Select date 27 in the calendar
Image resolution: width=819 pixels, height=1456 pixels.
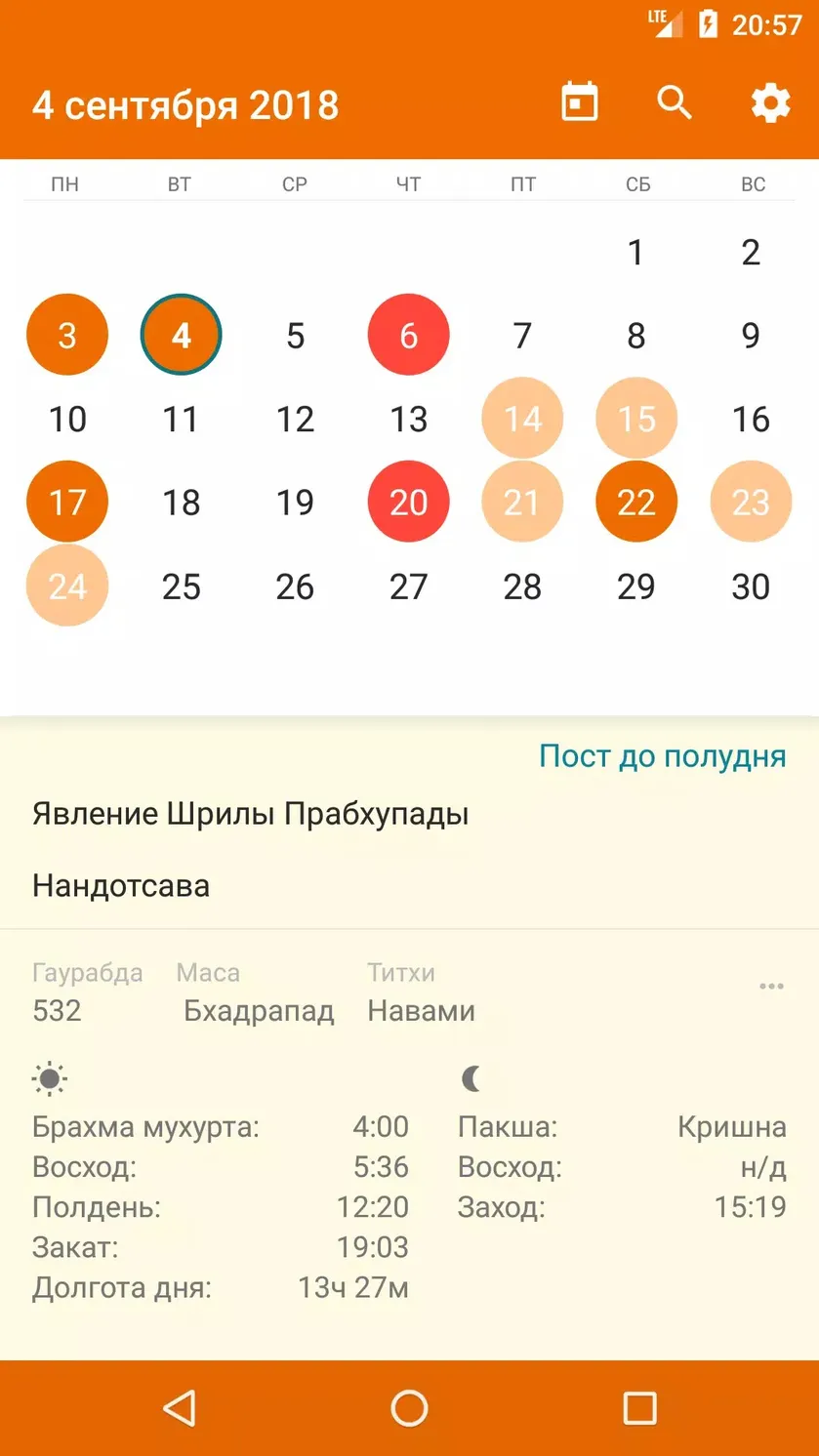(408, 586)
